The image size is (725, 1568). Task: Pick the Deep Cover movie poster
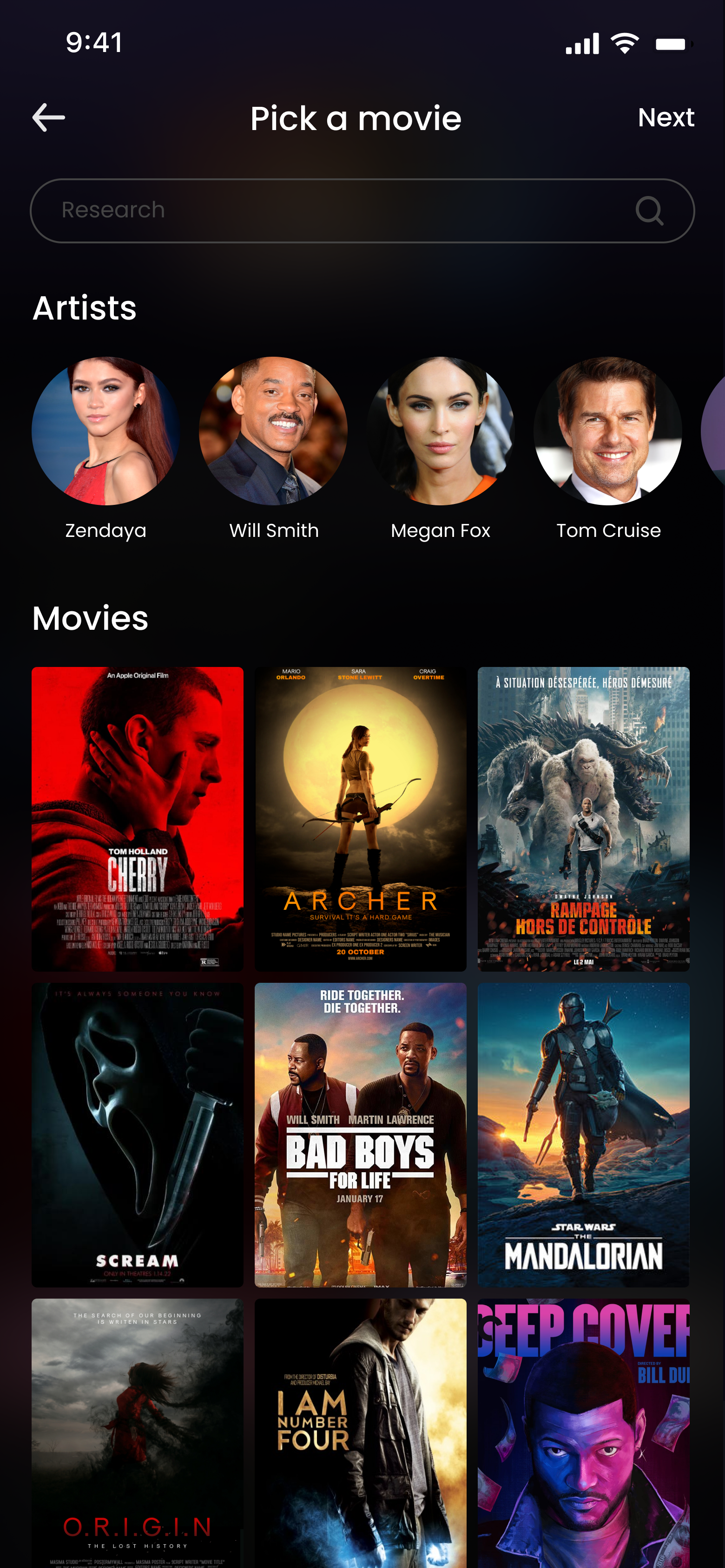coord(584,1433)
